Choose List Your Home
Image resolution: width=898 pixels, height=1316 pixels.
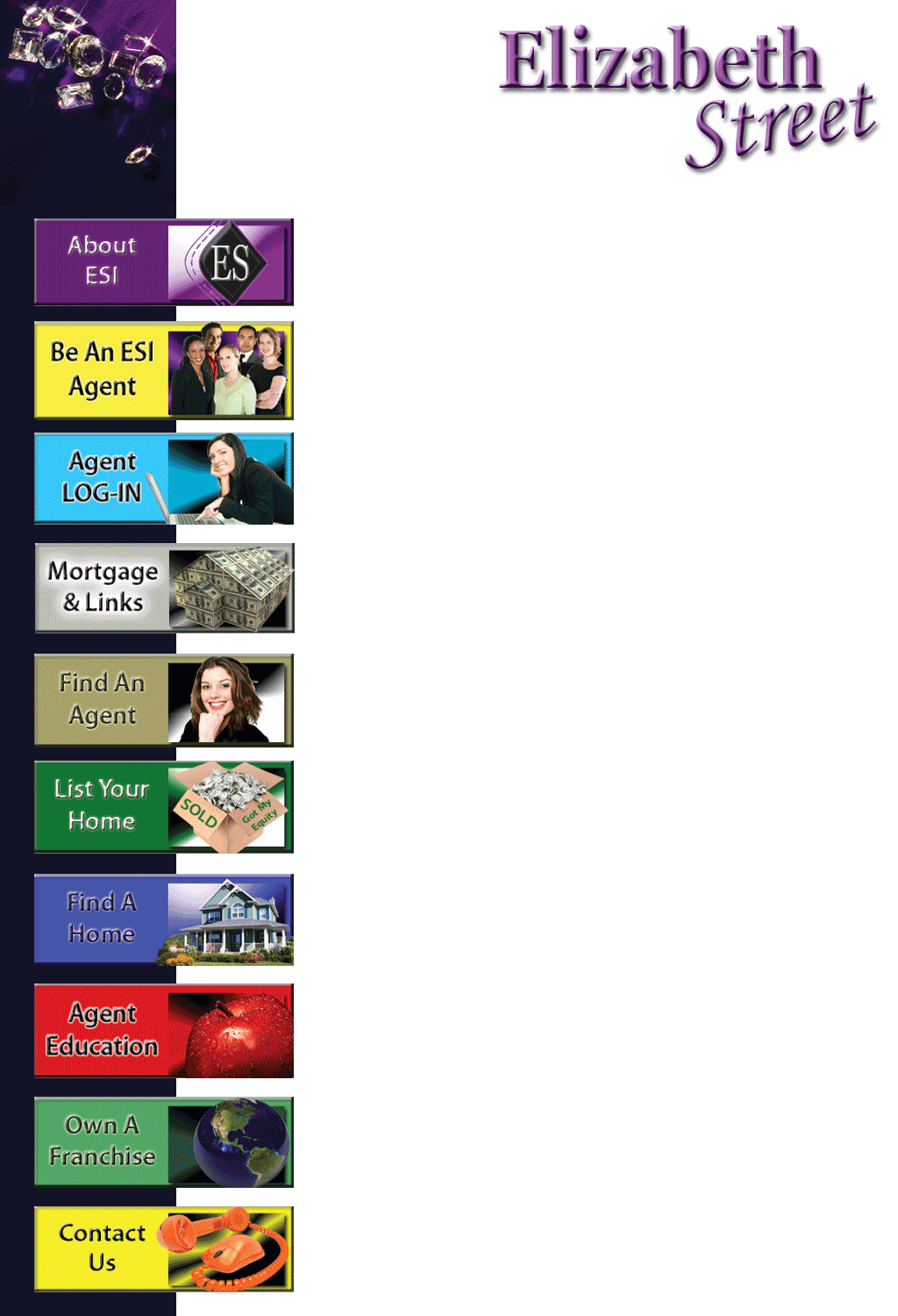tap(163, 806)
